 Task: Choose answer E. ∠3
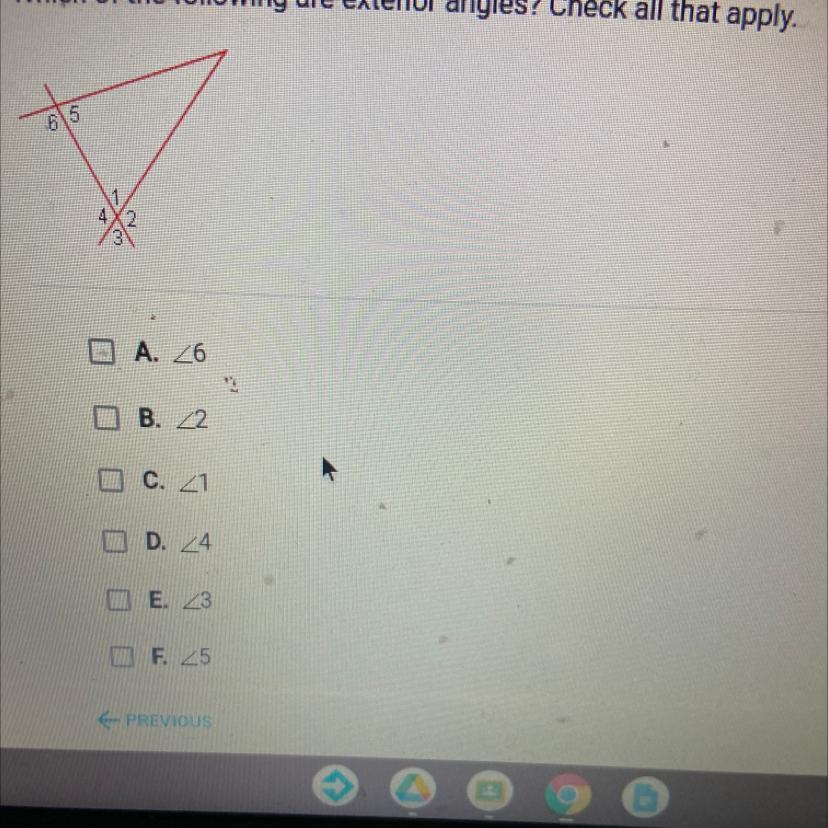(118, 600)
